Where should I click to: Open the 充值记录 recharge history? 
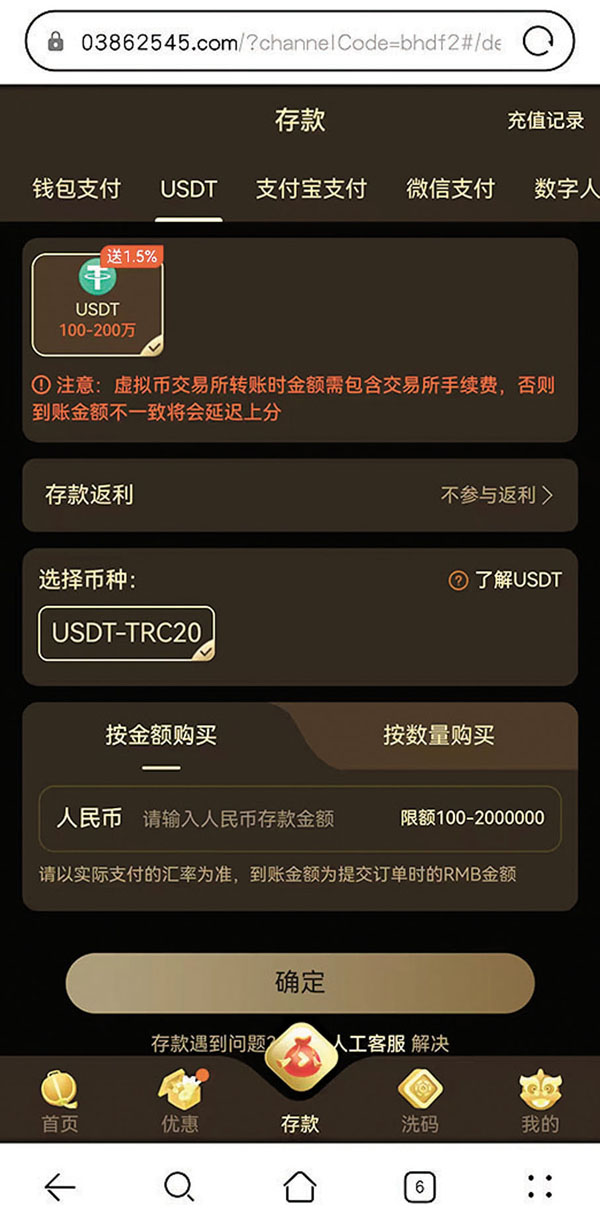click(x=545, y=121)
